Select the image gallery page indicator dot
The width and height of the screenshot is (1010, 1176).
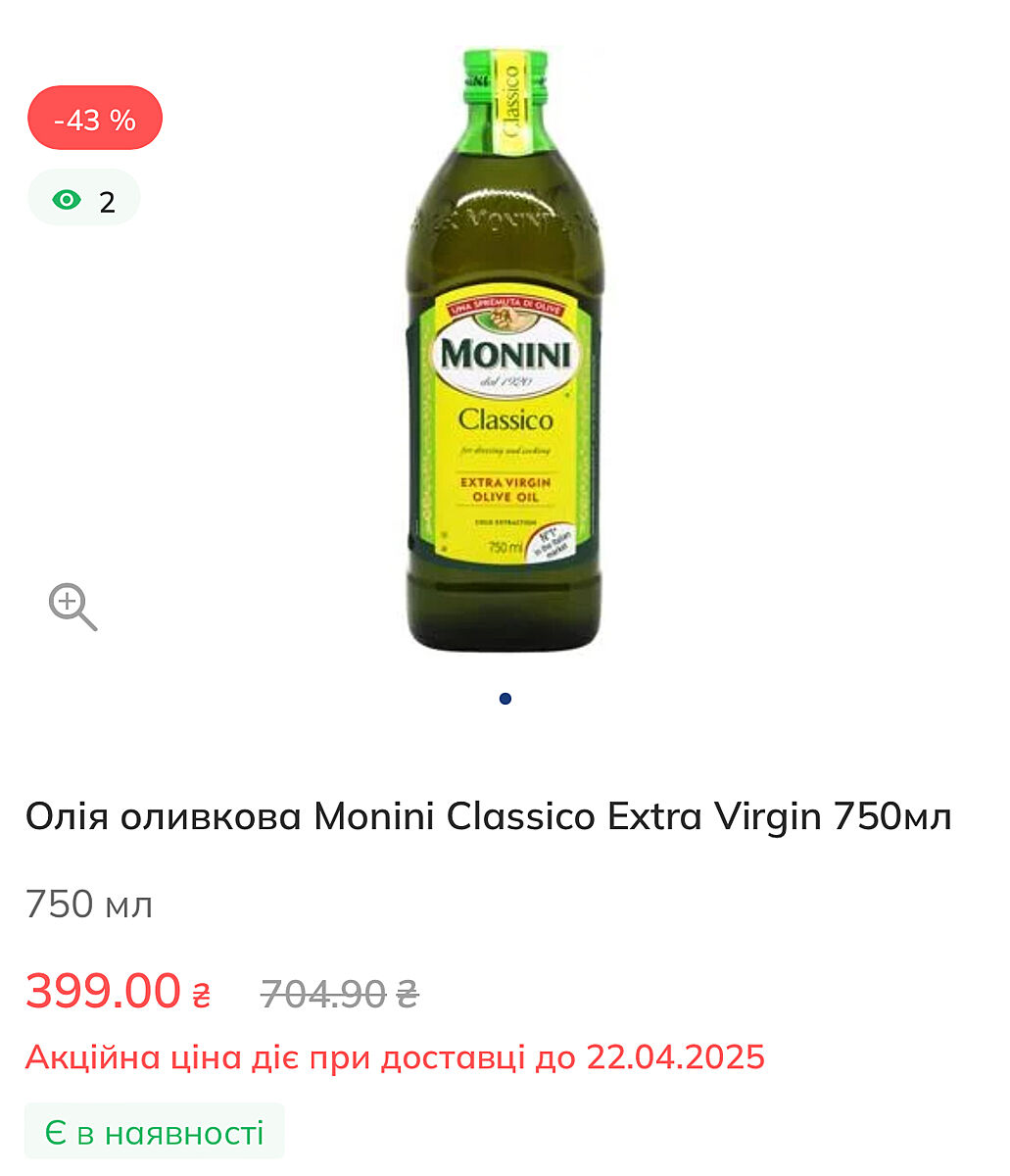505,699
